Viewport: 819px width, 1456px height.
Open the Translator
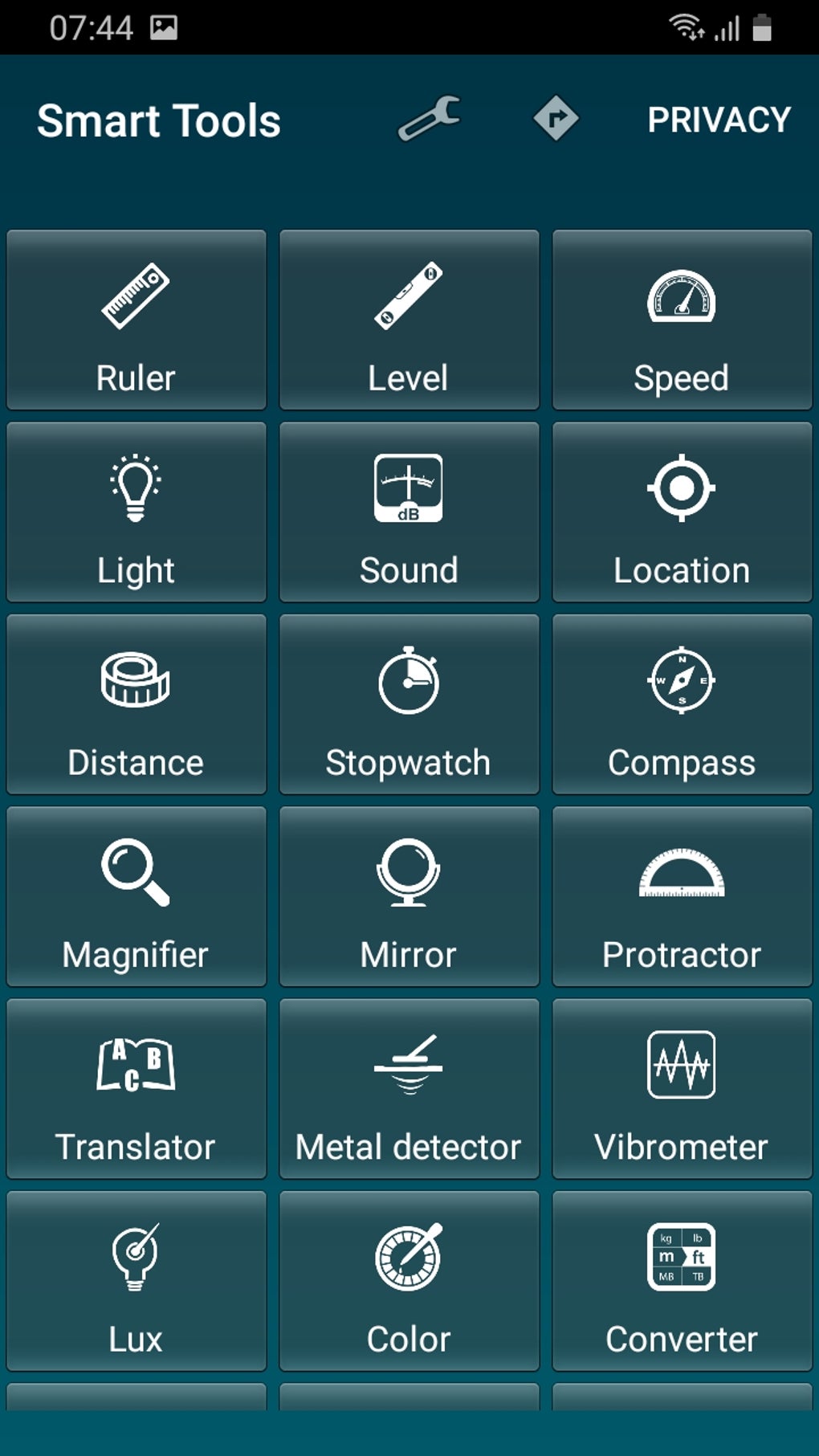pos(136,1088)
